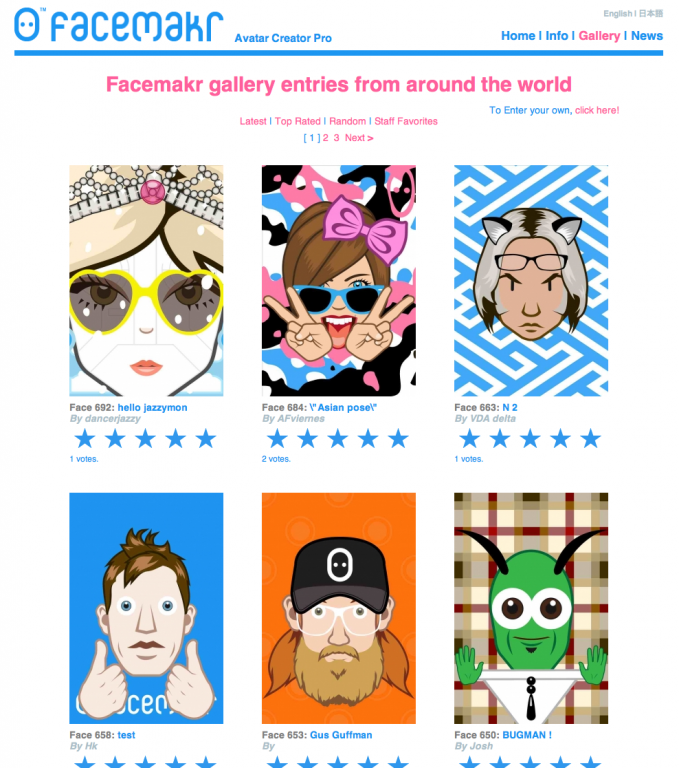The height and width of the screenshot is (768, 679).
Task: Rate 'hello jazzymon' five stars
Action: pos(206,439)
